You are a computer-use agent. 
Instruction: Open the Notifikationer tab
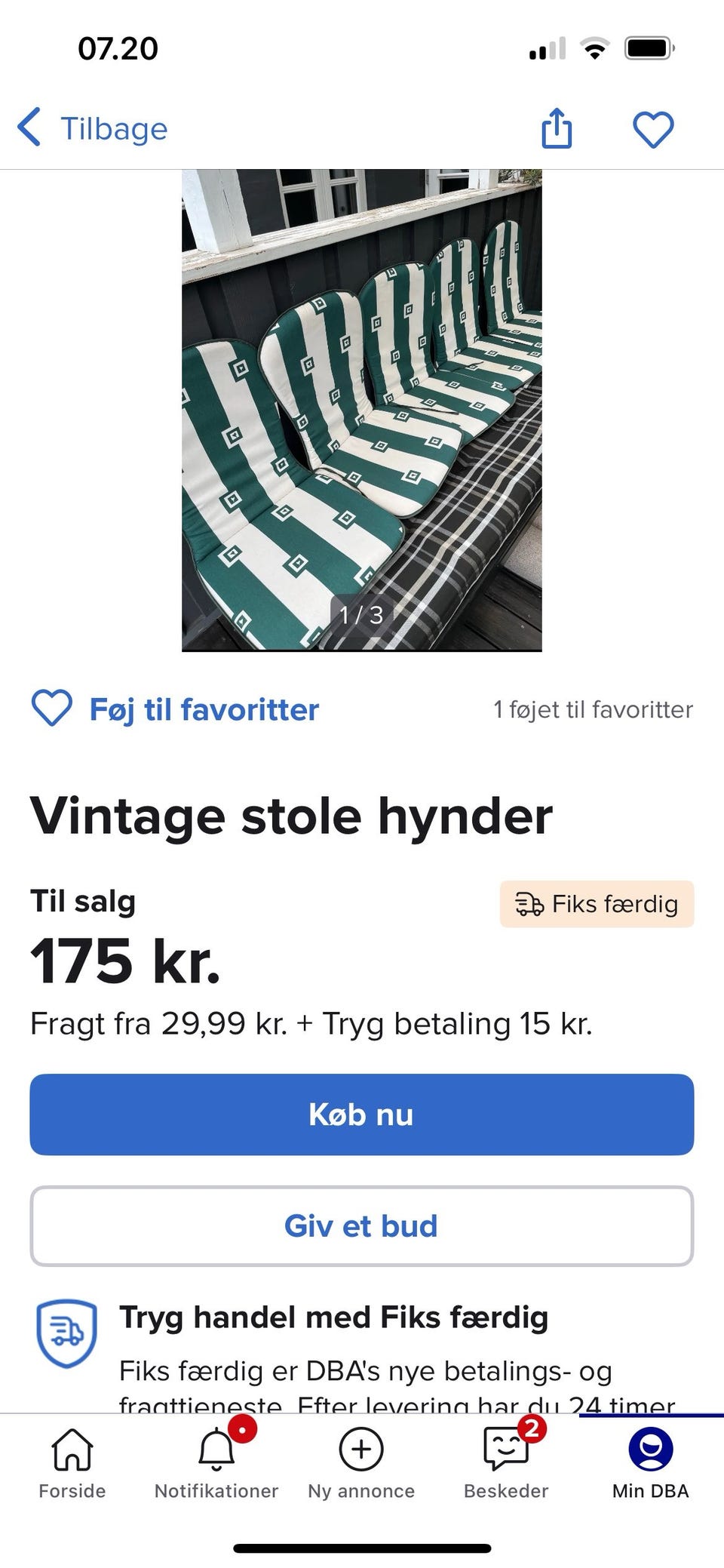216,1464
